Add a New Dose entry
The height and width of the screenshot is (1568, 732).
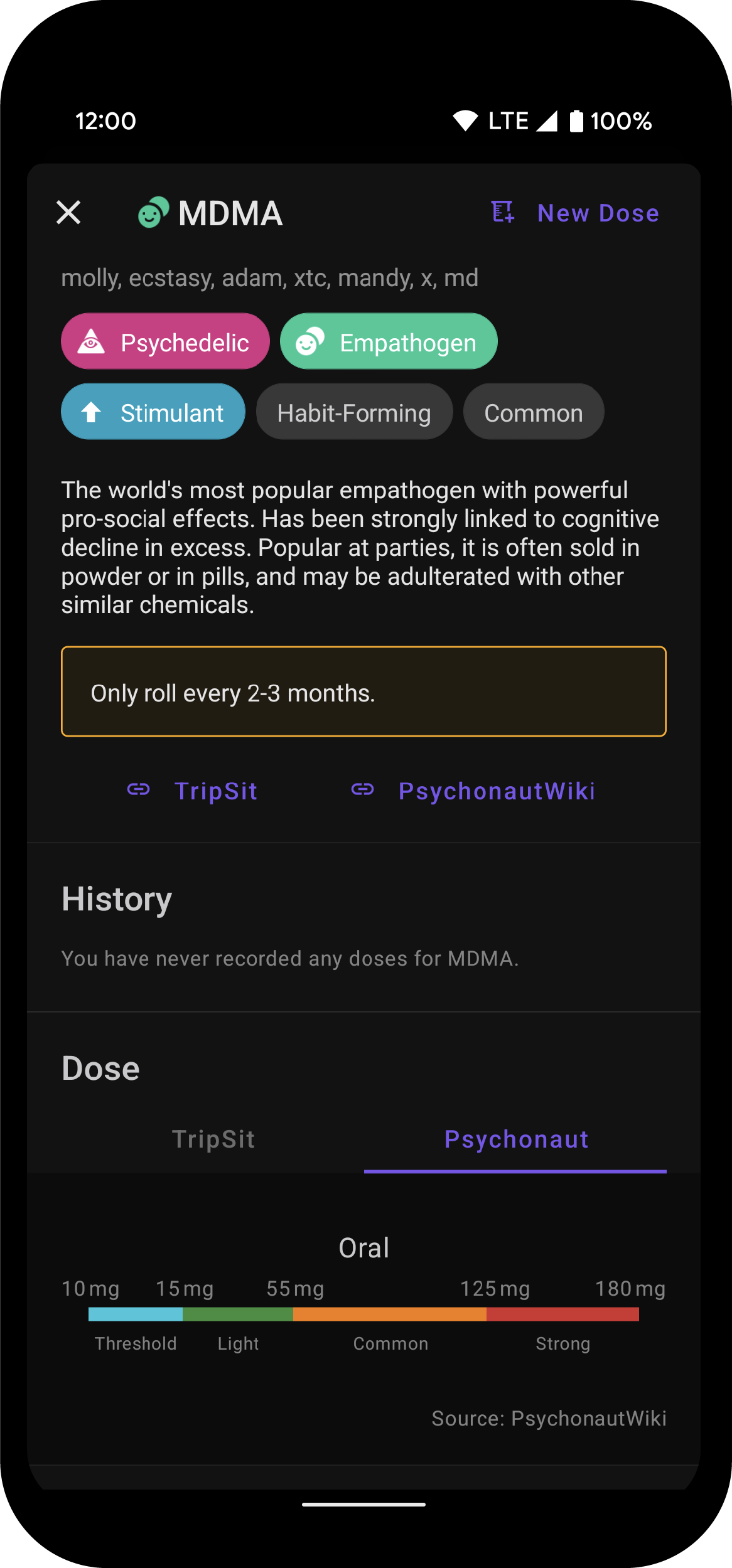575,213
